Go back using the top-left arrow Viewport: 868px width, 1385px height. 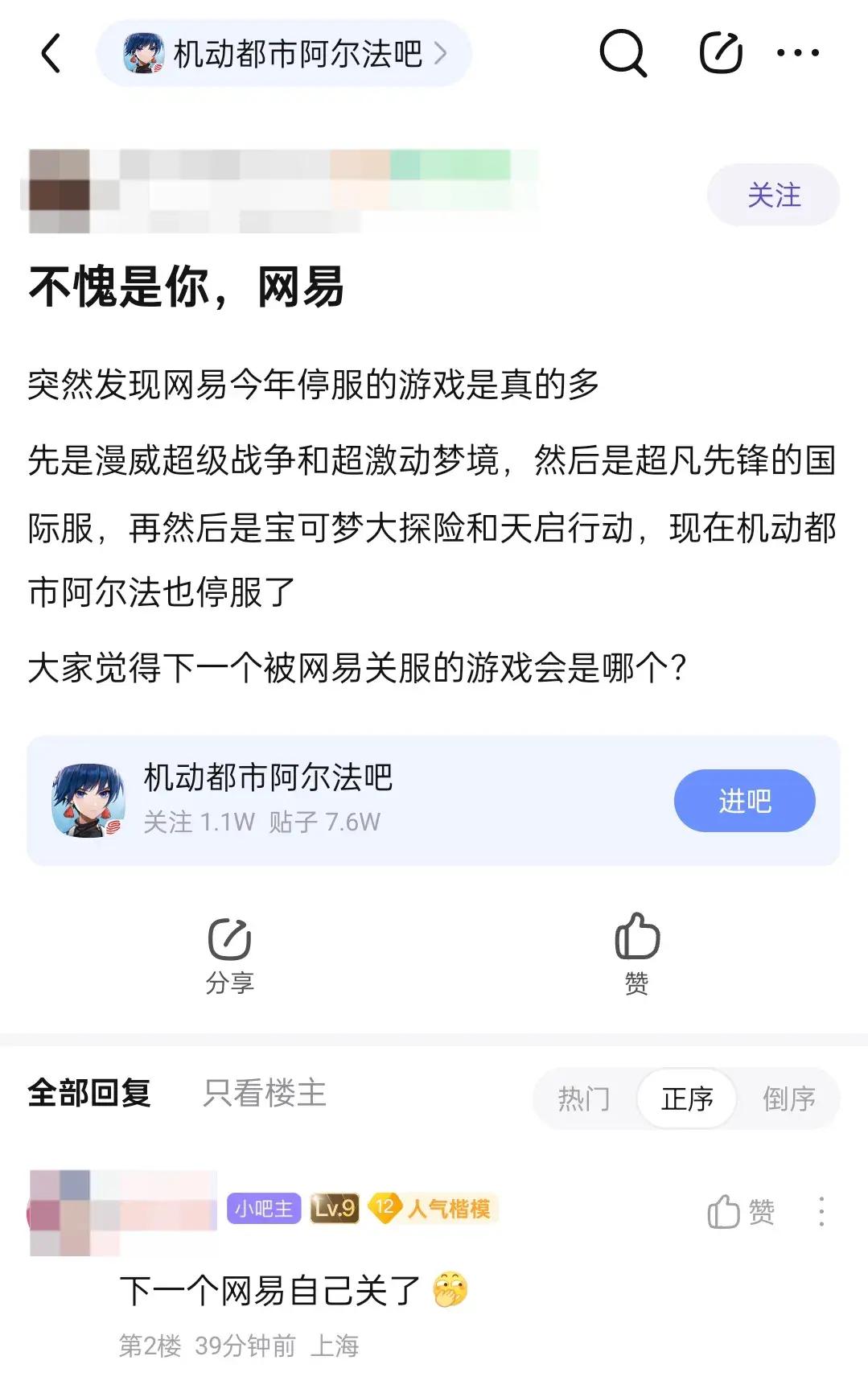pos(51,53)
